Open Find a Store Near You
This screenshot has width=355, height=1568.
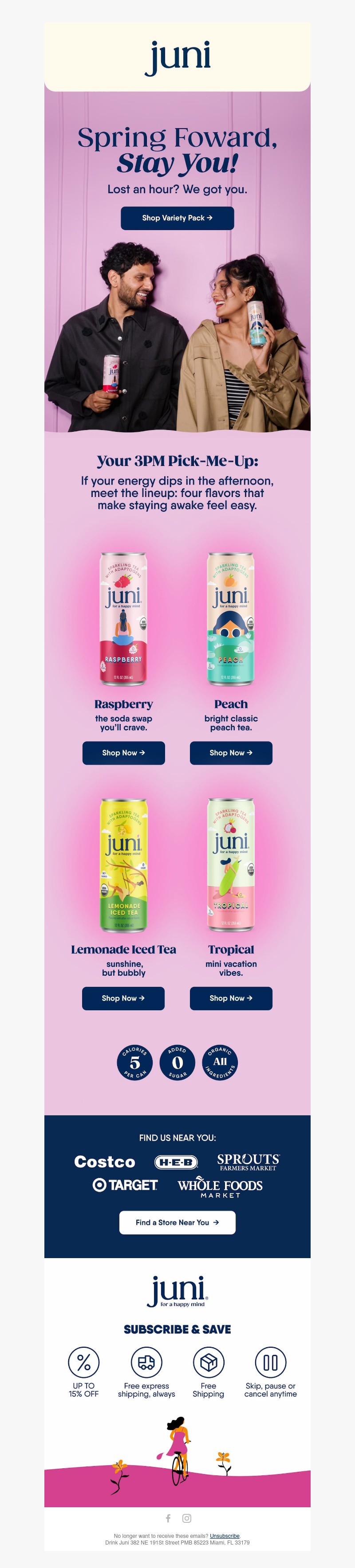(x=177, y=1222)
